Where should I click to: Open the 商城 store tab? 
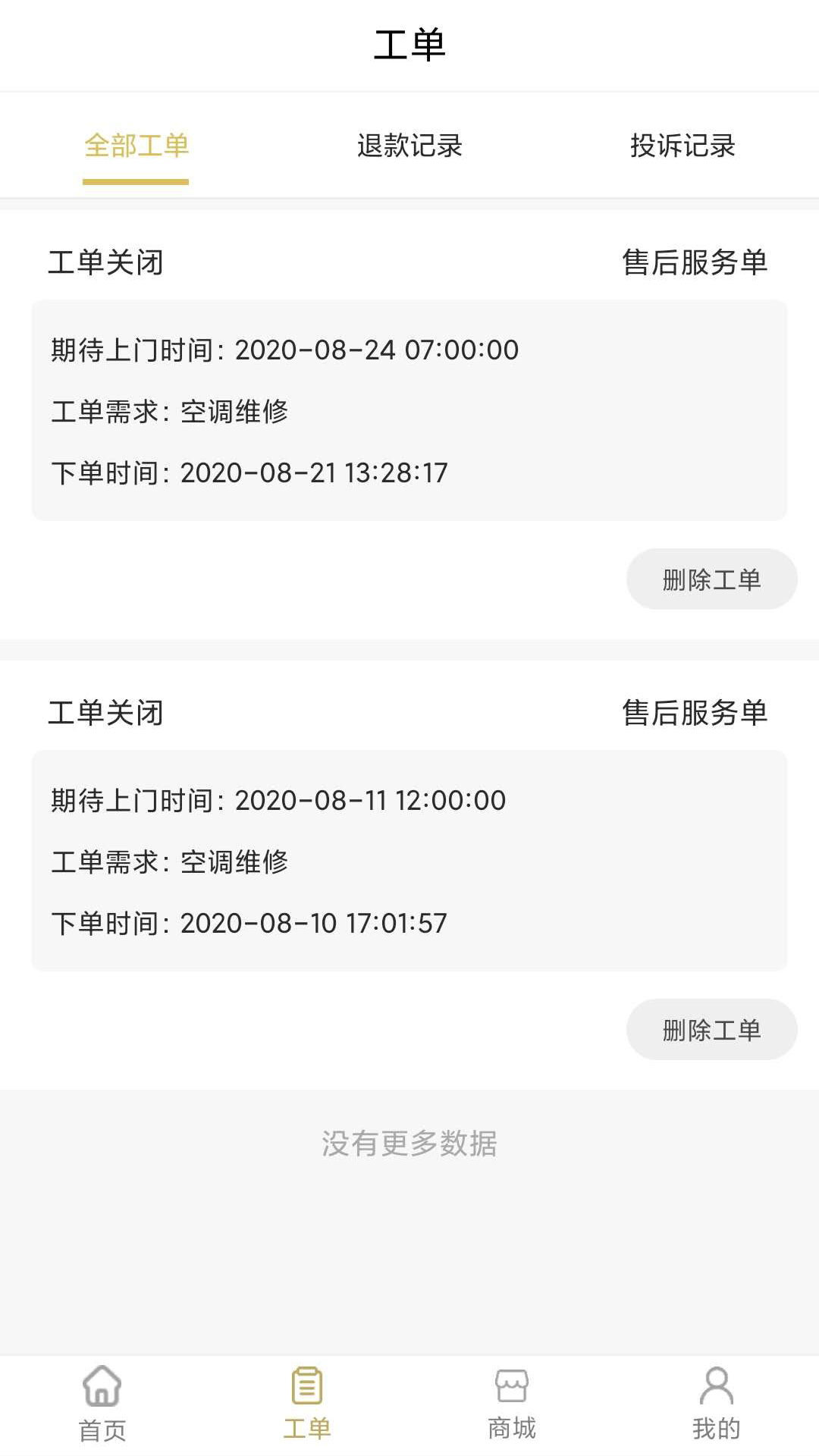(512, 1403)
